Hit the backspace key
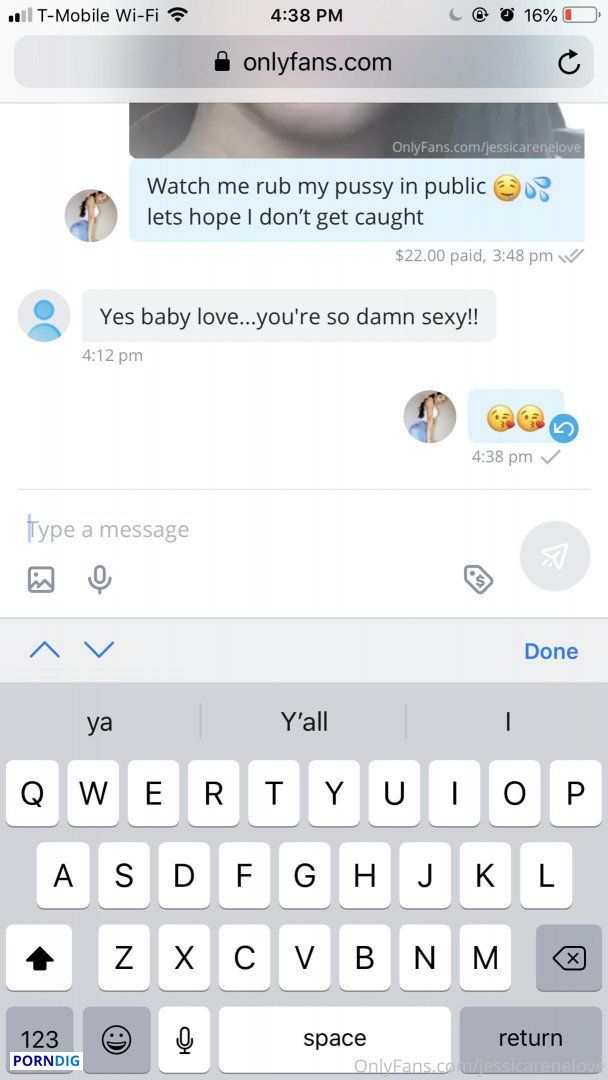Image resolution: width=608 pixels, height=1080 pixels. click(x=569, y=957)
